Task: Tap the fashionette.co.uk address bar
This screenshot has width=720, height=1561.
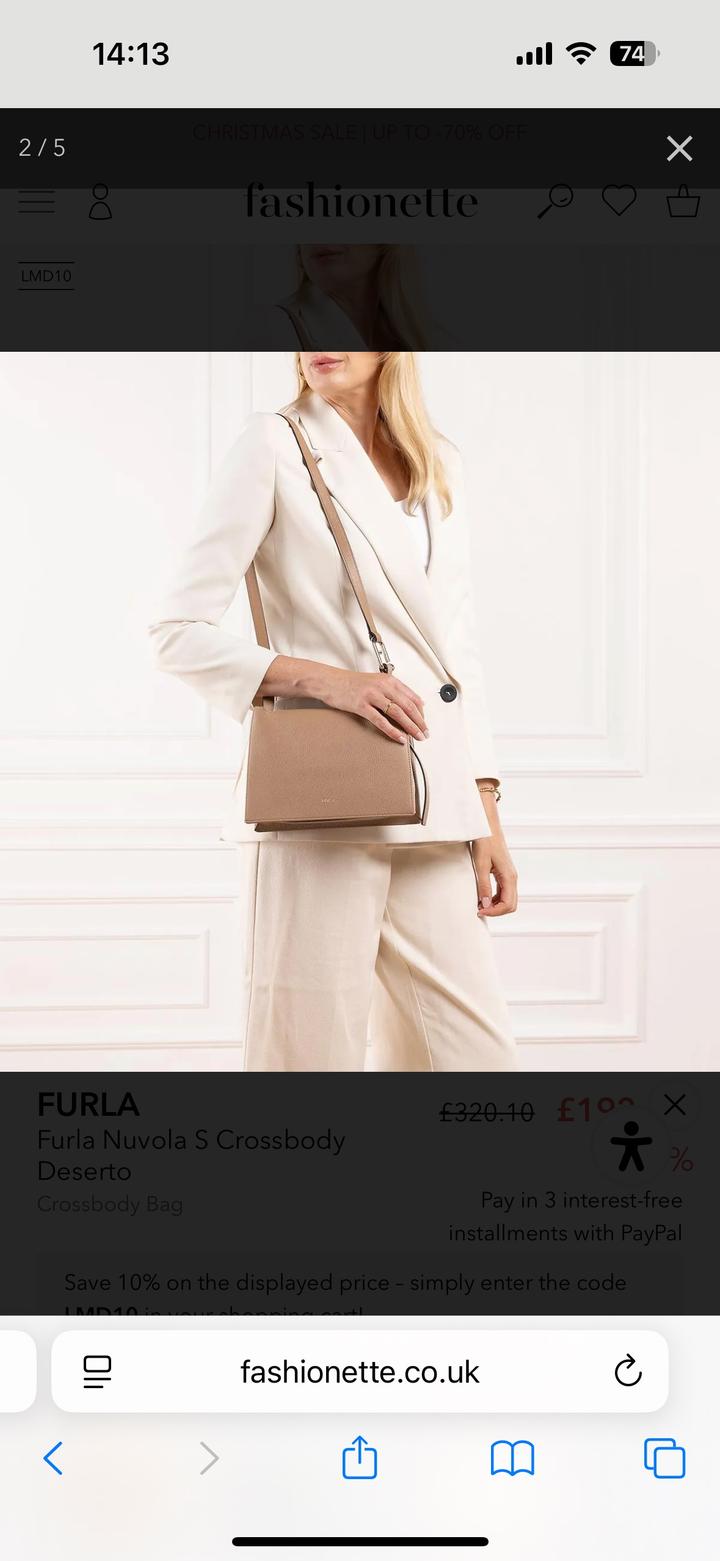Action: pyautogui.click(x=360, y=1371)
